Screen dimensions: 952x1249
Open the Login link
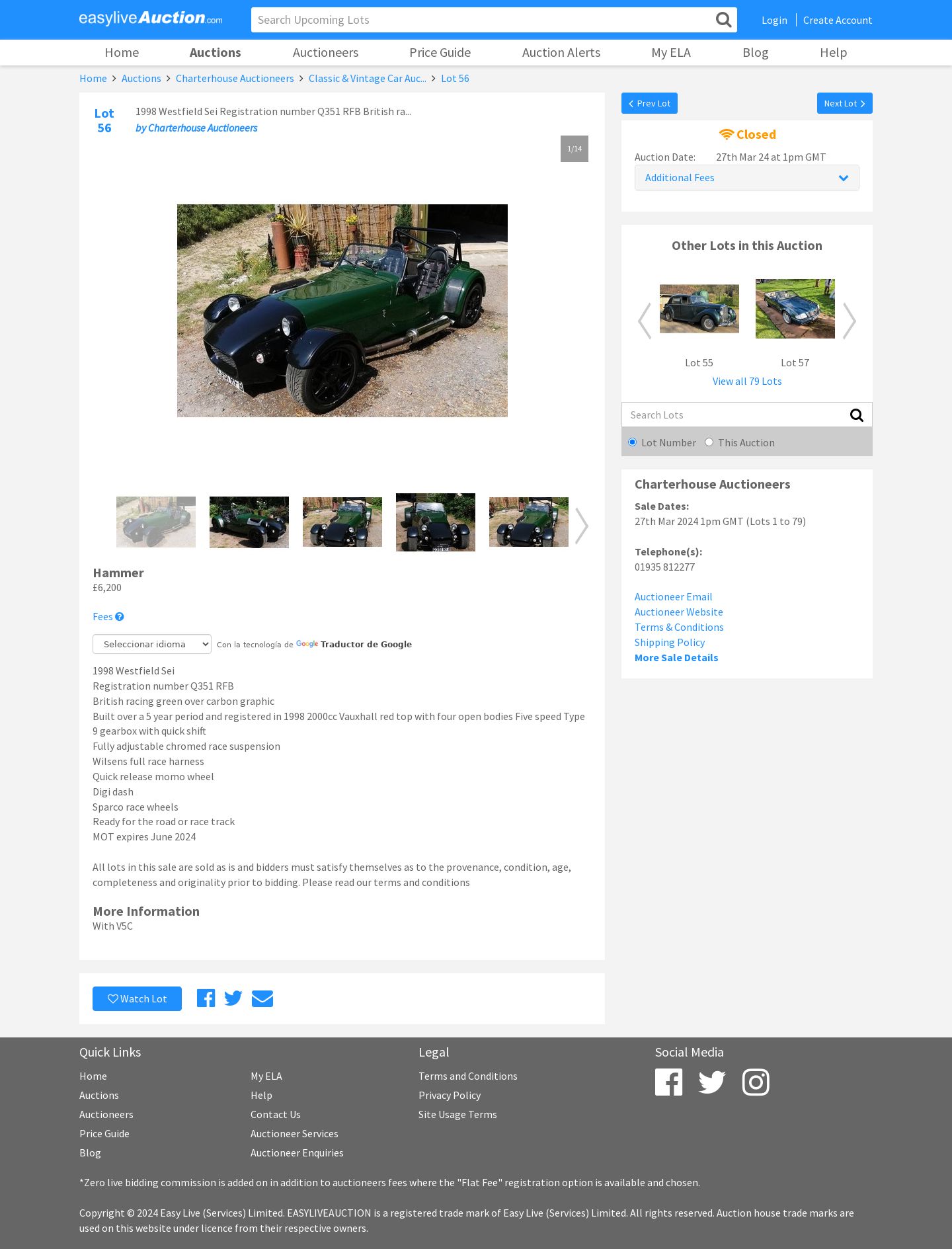[x=774, y=20]
